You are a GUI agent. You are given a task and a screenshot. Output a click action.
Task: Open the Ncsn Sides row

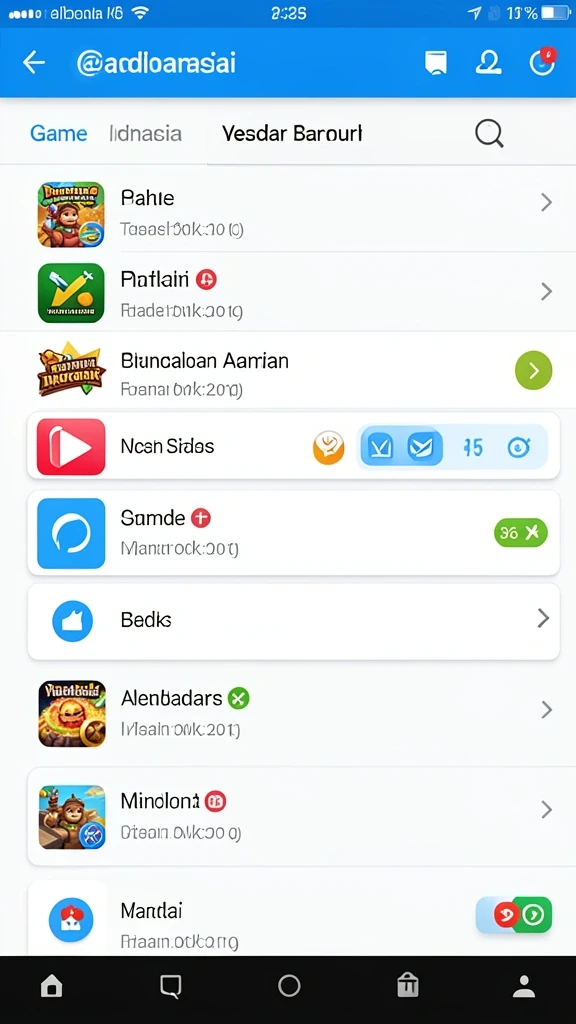tap(293, 446)
